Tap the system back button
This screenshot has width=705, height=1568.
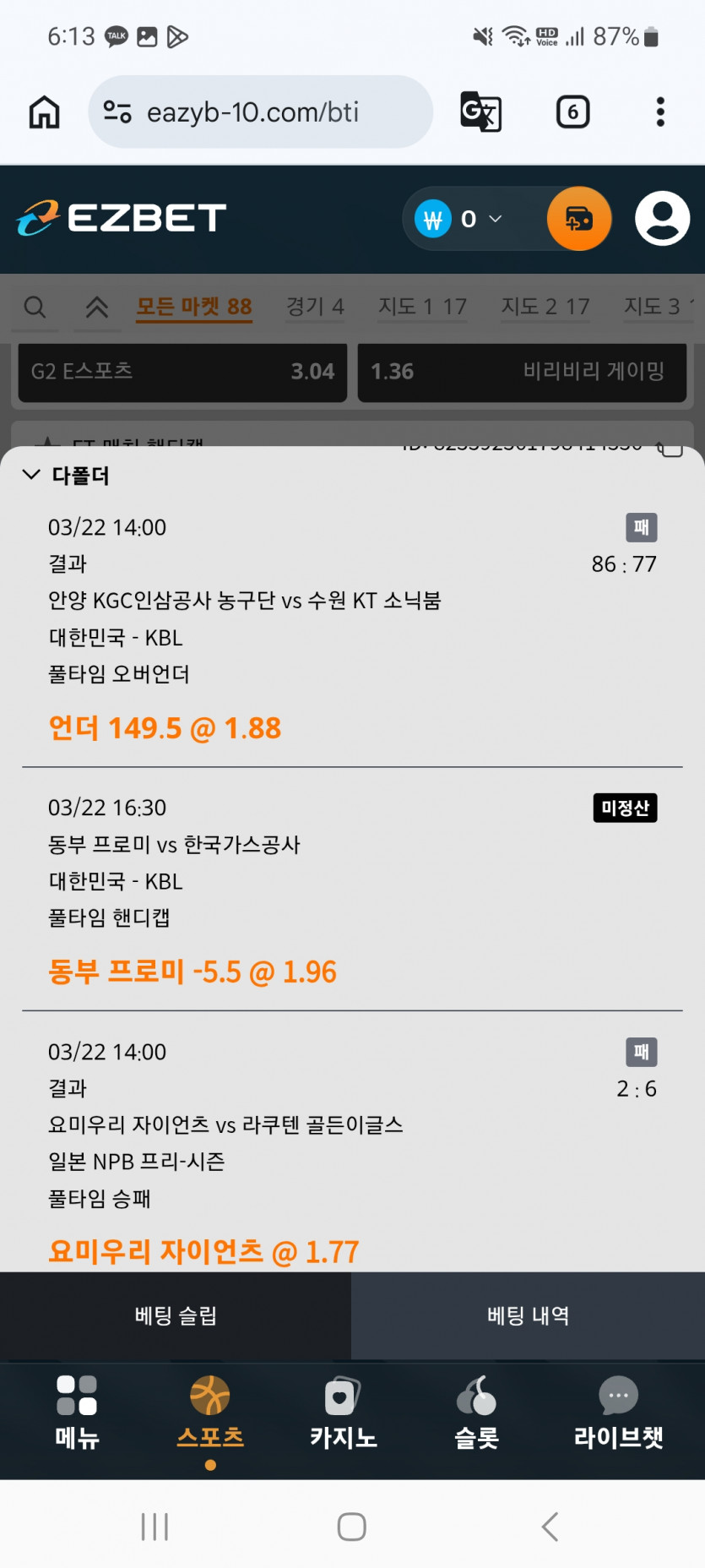(x=550, y=1527)
